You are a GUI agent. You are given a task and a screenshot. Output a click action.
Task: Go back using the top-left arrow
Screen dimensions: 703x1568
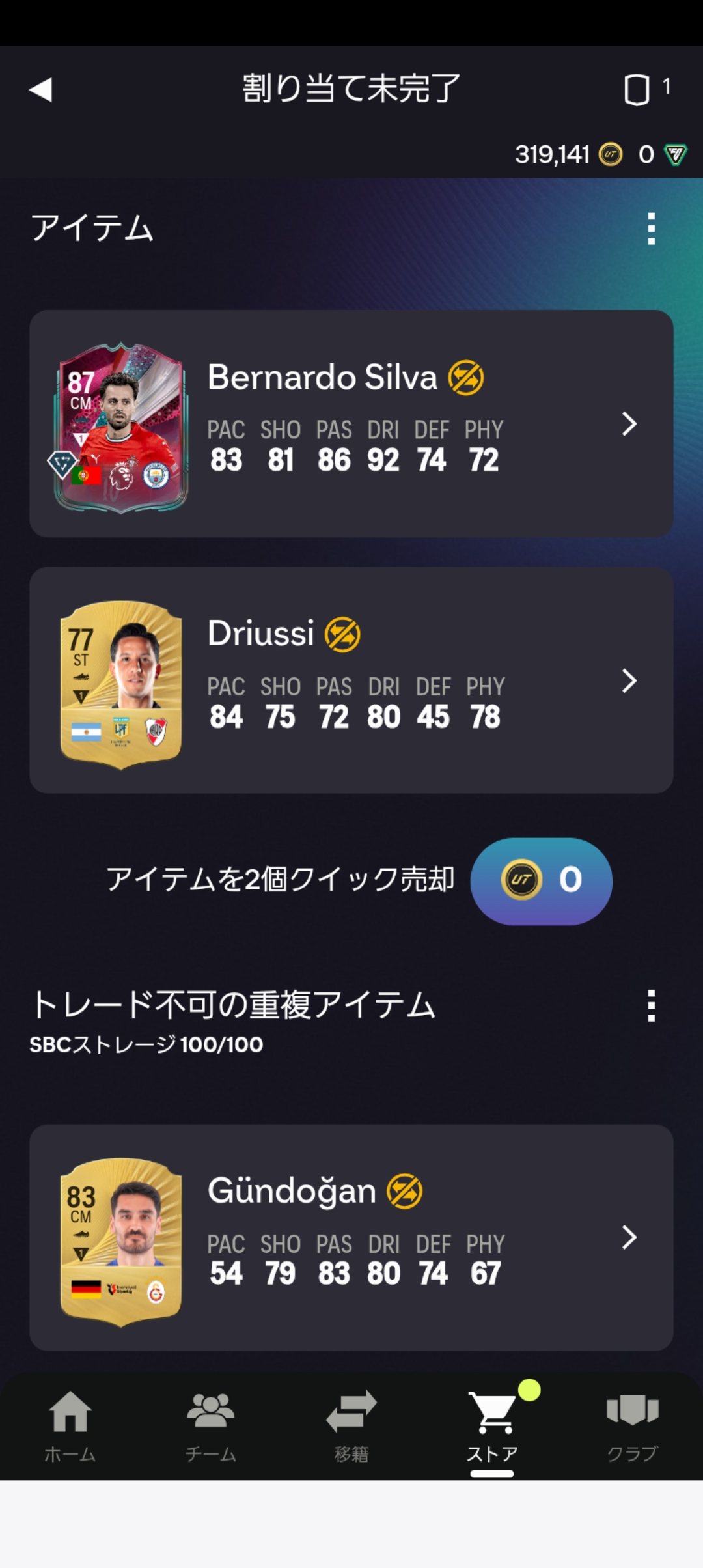[40, 90]
